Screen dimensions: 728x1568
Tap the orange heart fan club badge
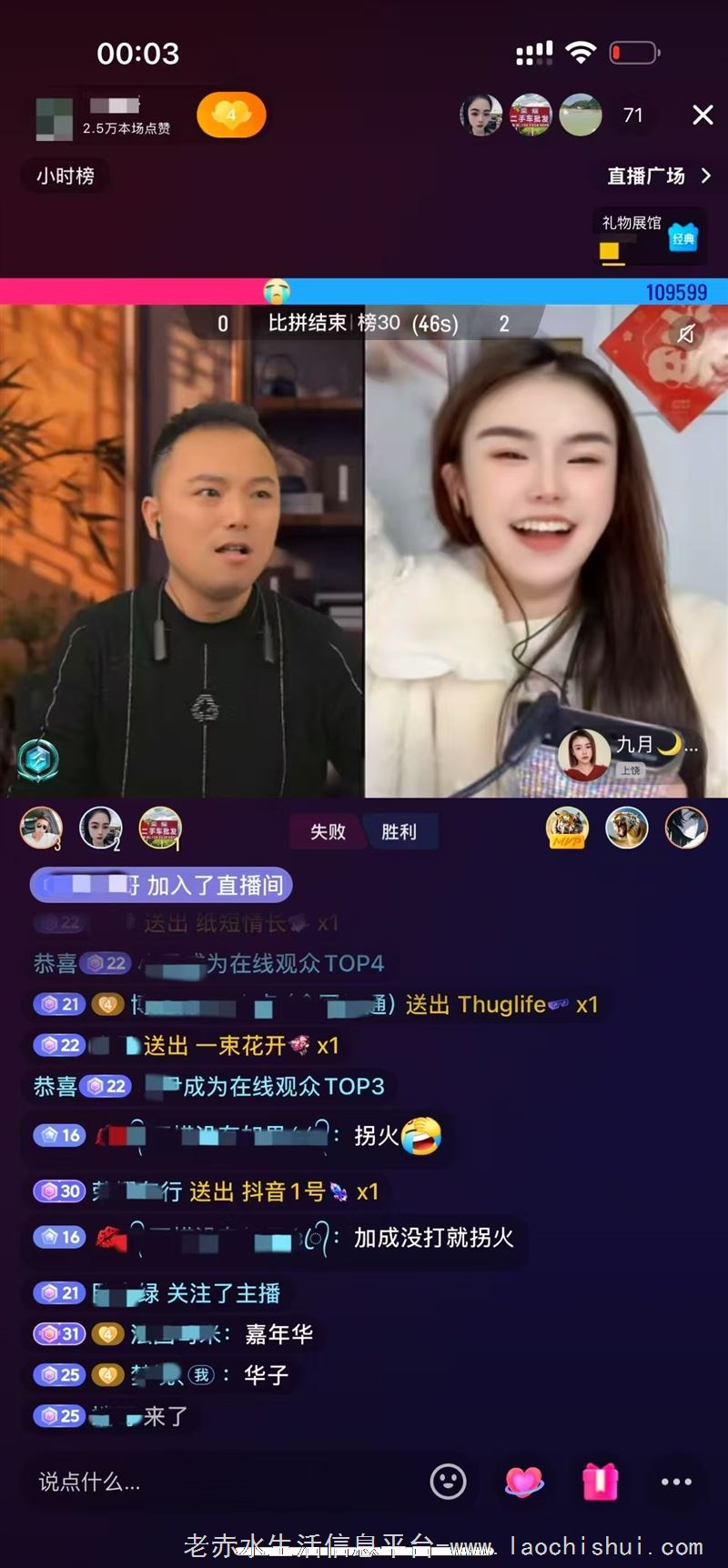(x=231, y=116)
